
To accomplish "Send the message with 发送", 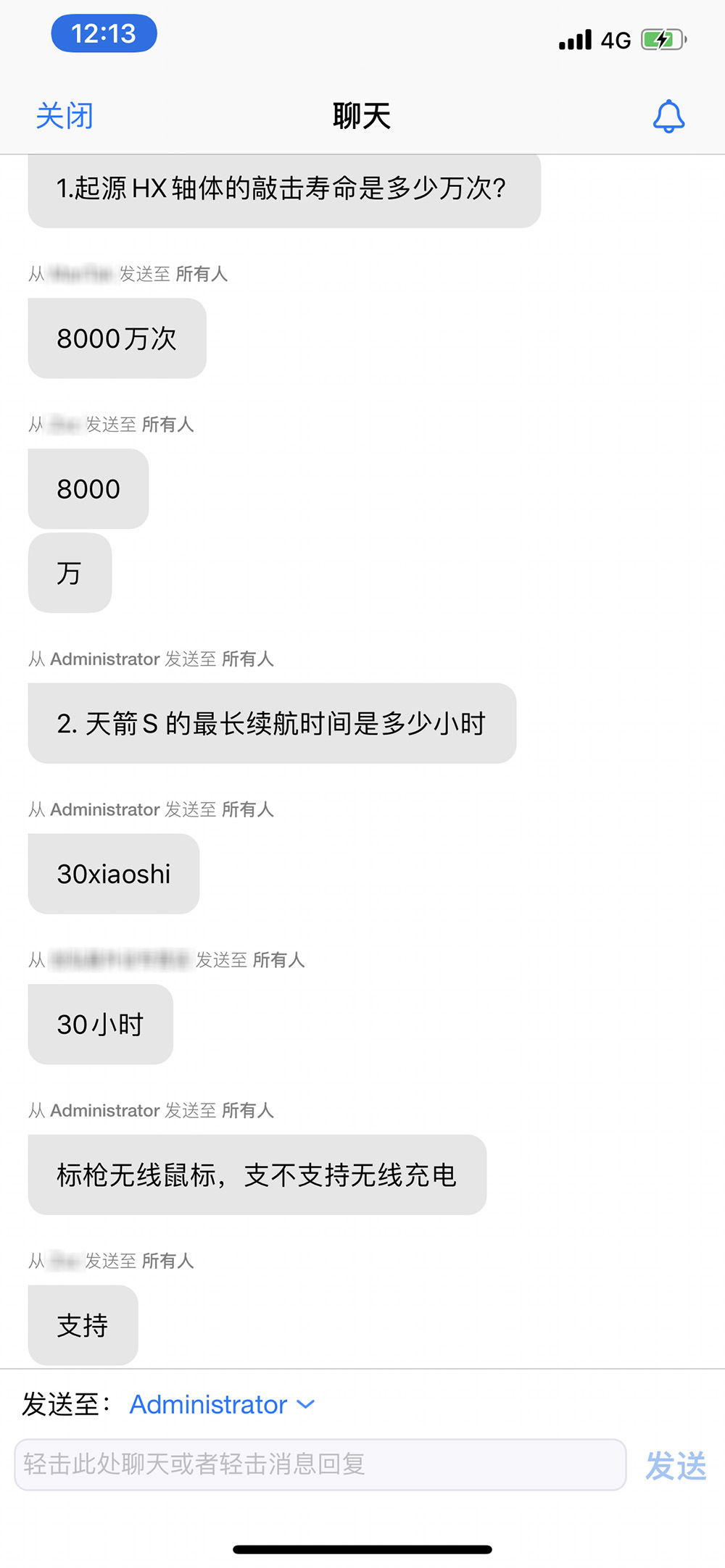I will click(676, 1465).
